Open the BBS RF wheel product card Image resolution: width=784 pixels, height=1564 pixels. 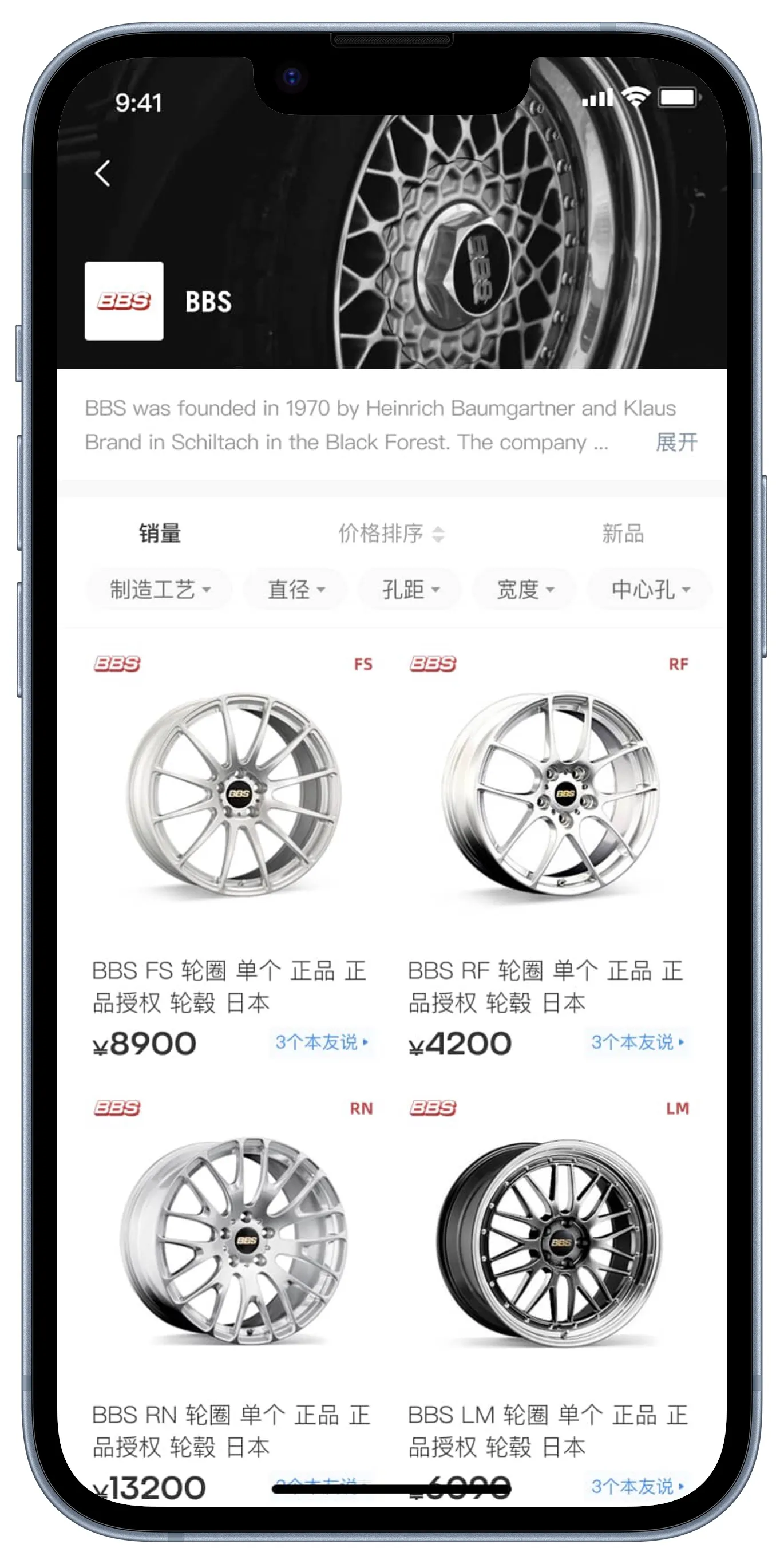click(549, 795)
